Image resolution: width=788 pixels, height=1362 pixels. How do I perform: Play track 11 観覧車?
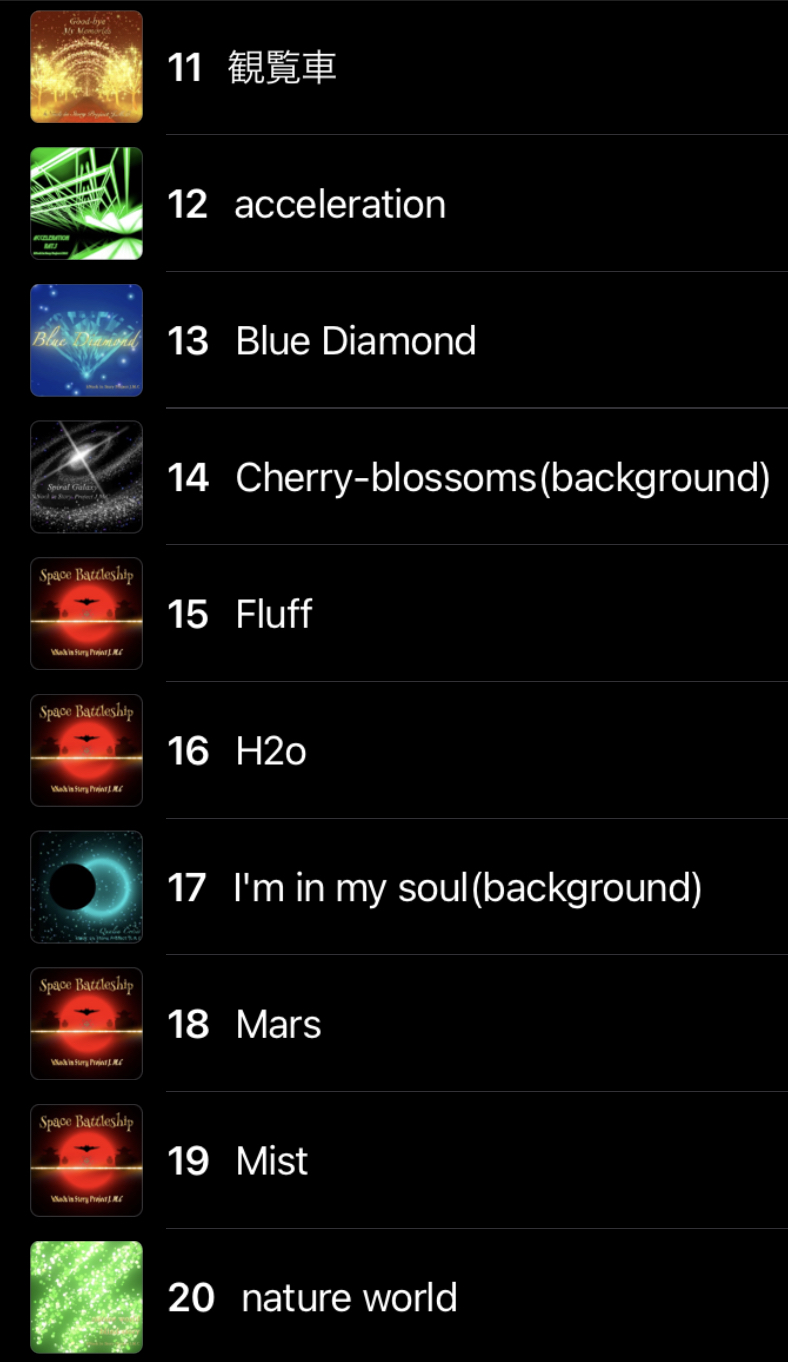click(x=394, y=67)
